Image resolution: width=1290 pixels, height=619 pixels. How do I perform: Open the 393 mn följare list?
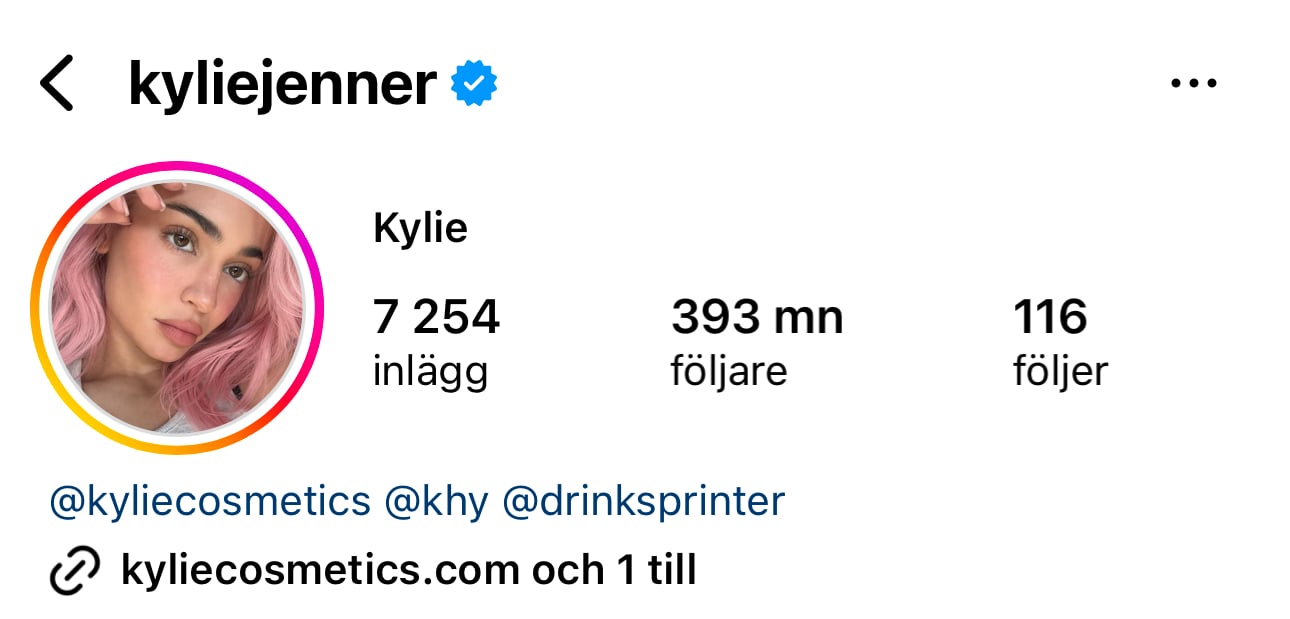click(756, 343)
